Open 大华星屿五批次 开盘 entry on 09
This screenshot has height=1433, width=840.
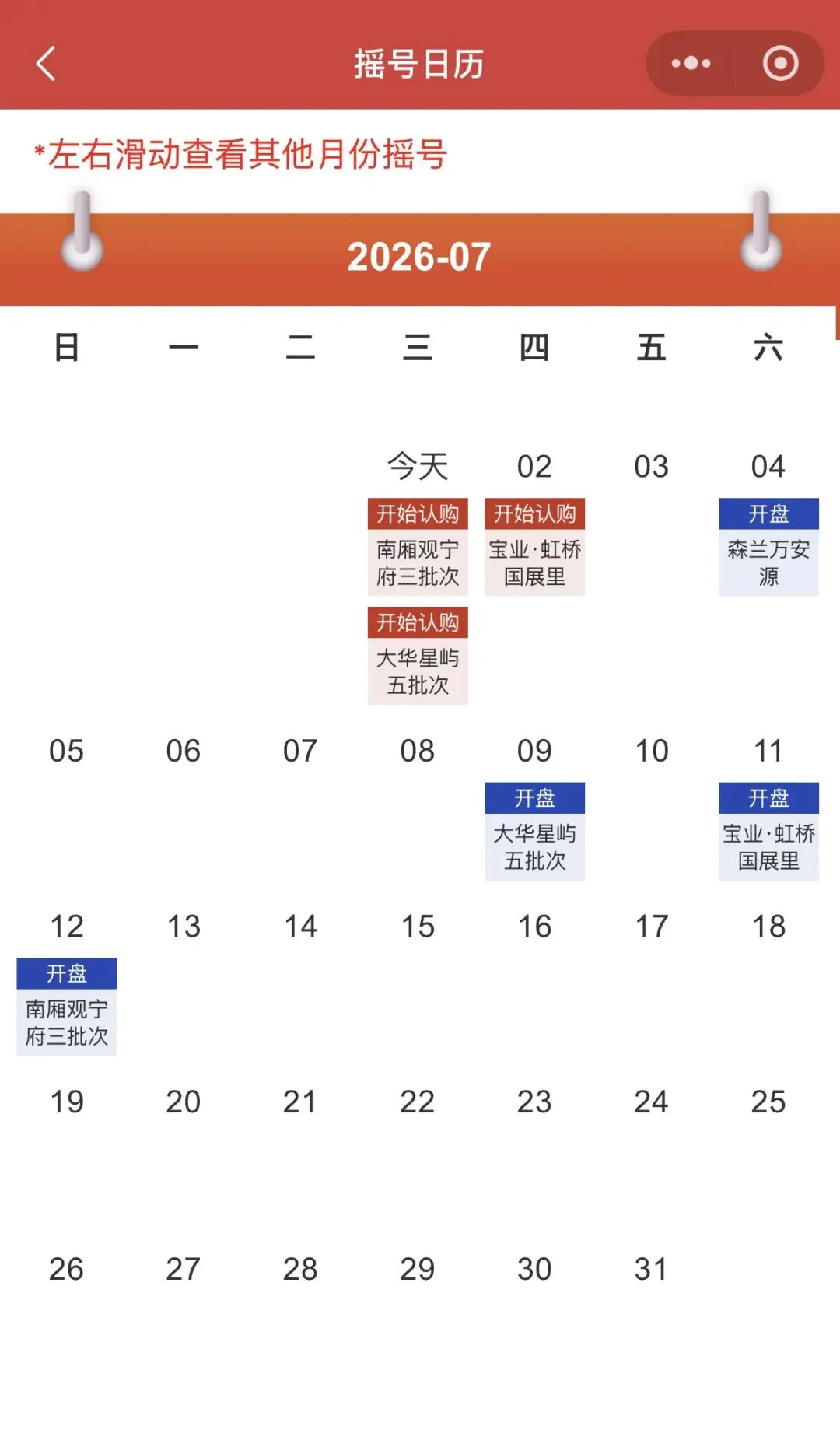click(534, 831)
